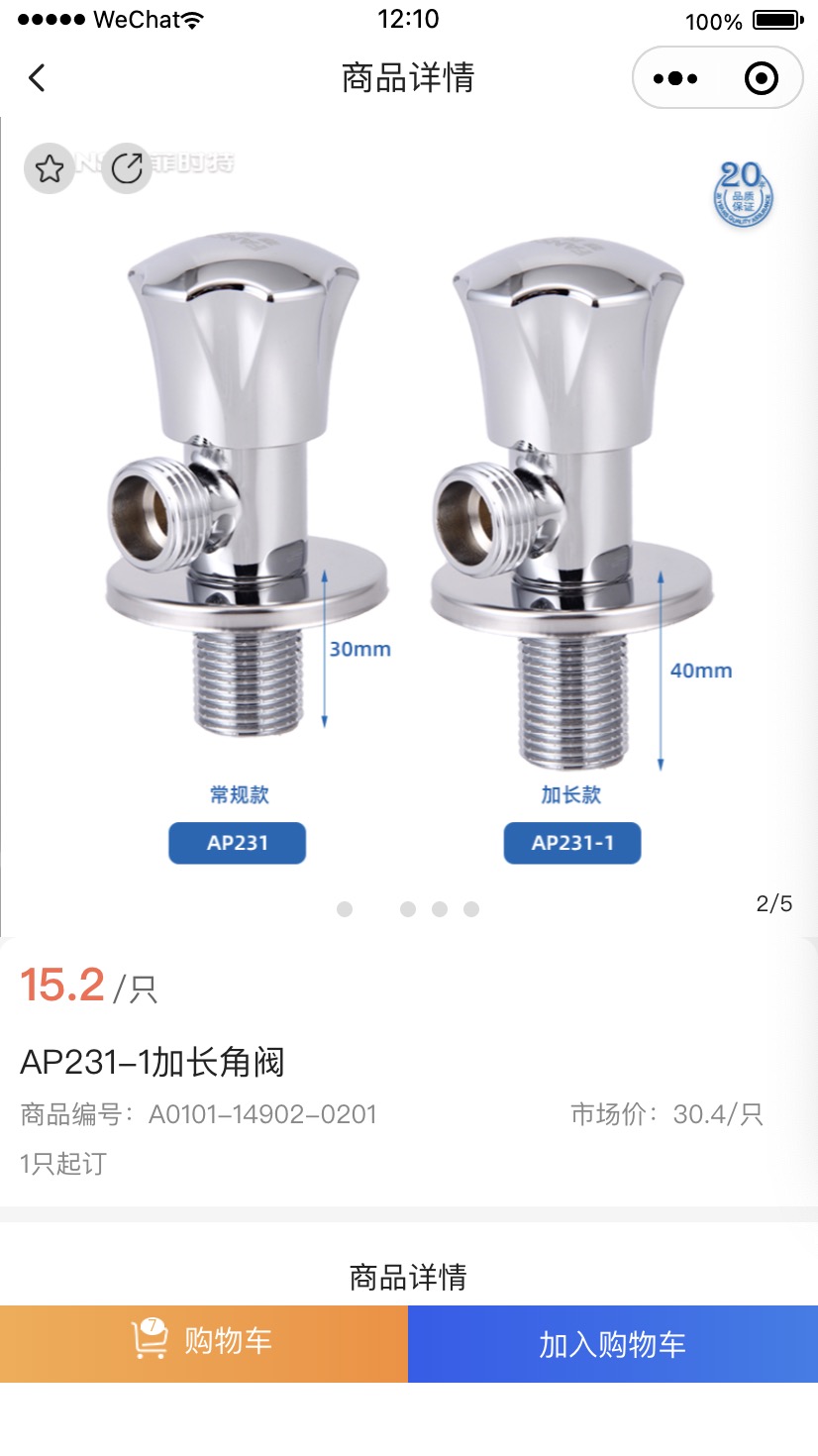Close the mini program via the circle button
The image size is (818, 1456).
761,78
